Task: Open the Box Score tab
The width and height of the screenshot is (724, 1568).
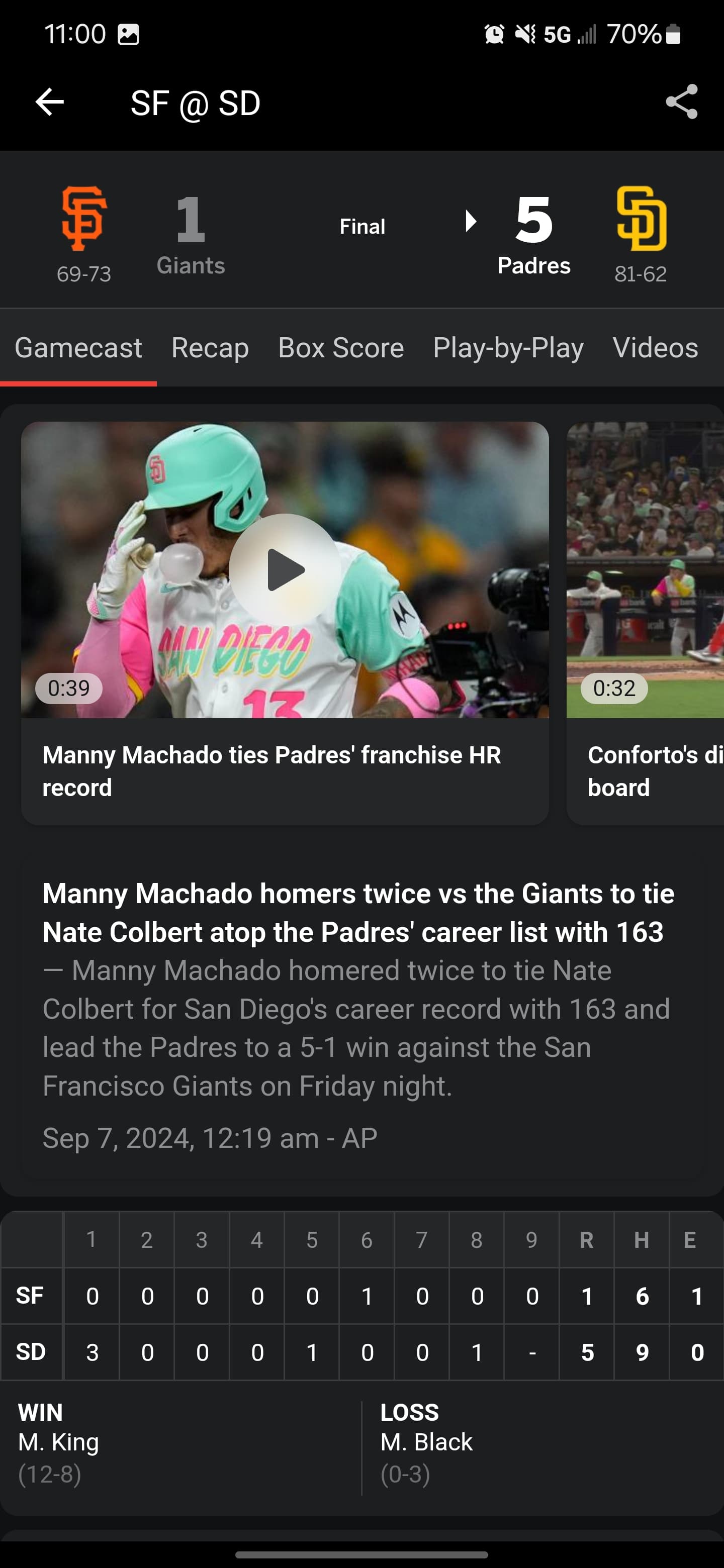Action: tap(341, 348)
